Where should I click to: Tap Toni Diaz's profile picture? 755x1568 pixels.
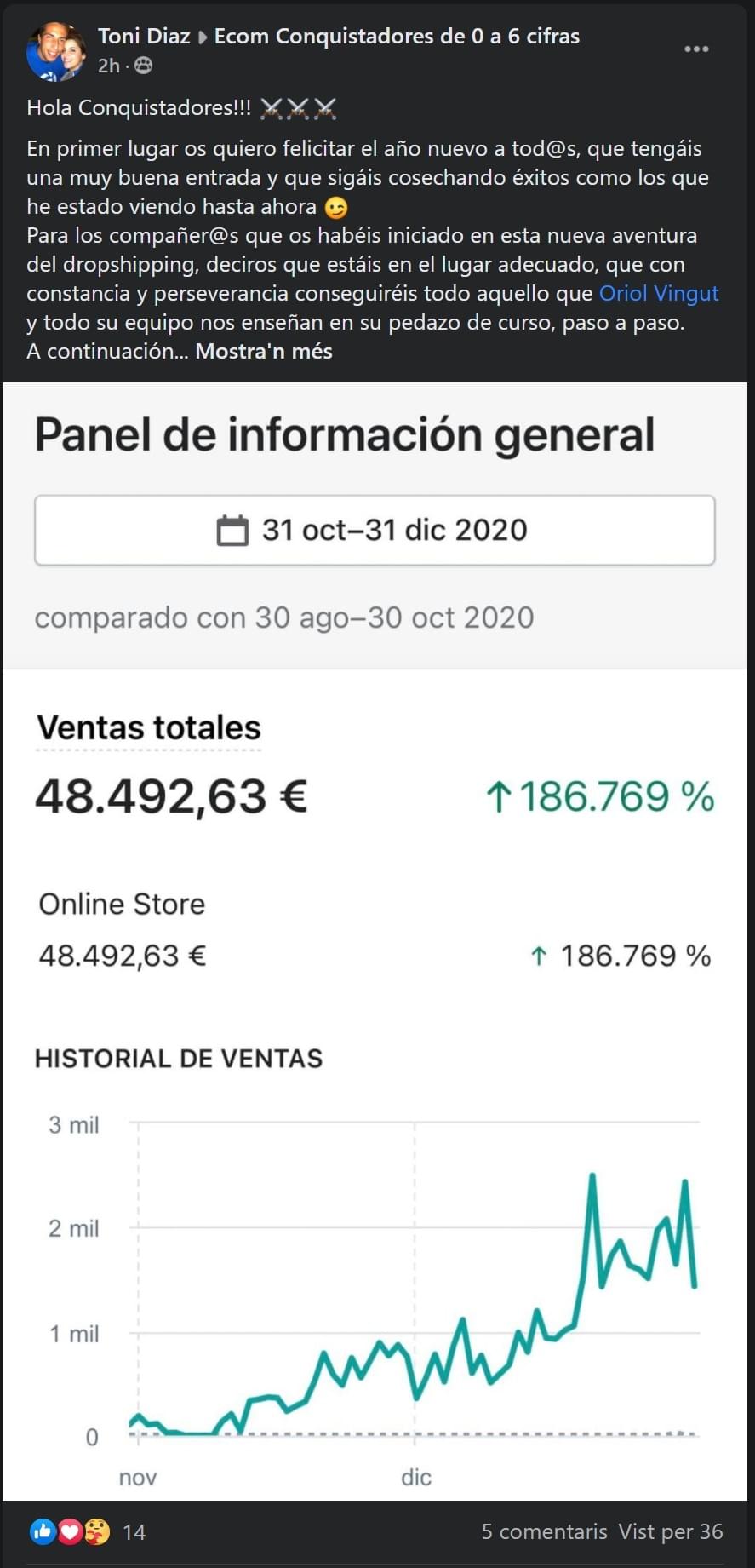point(56,51)
